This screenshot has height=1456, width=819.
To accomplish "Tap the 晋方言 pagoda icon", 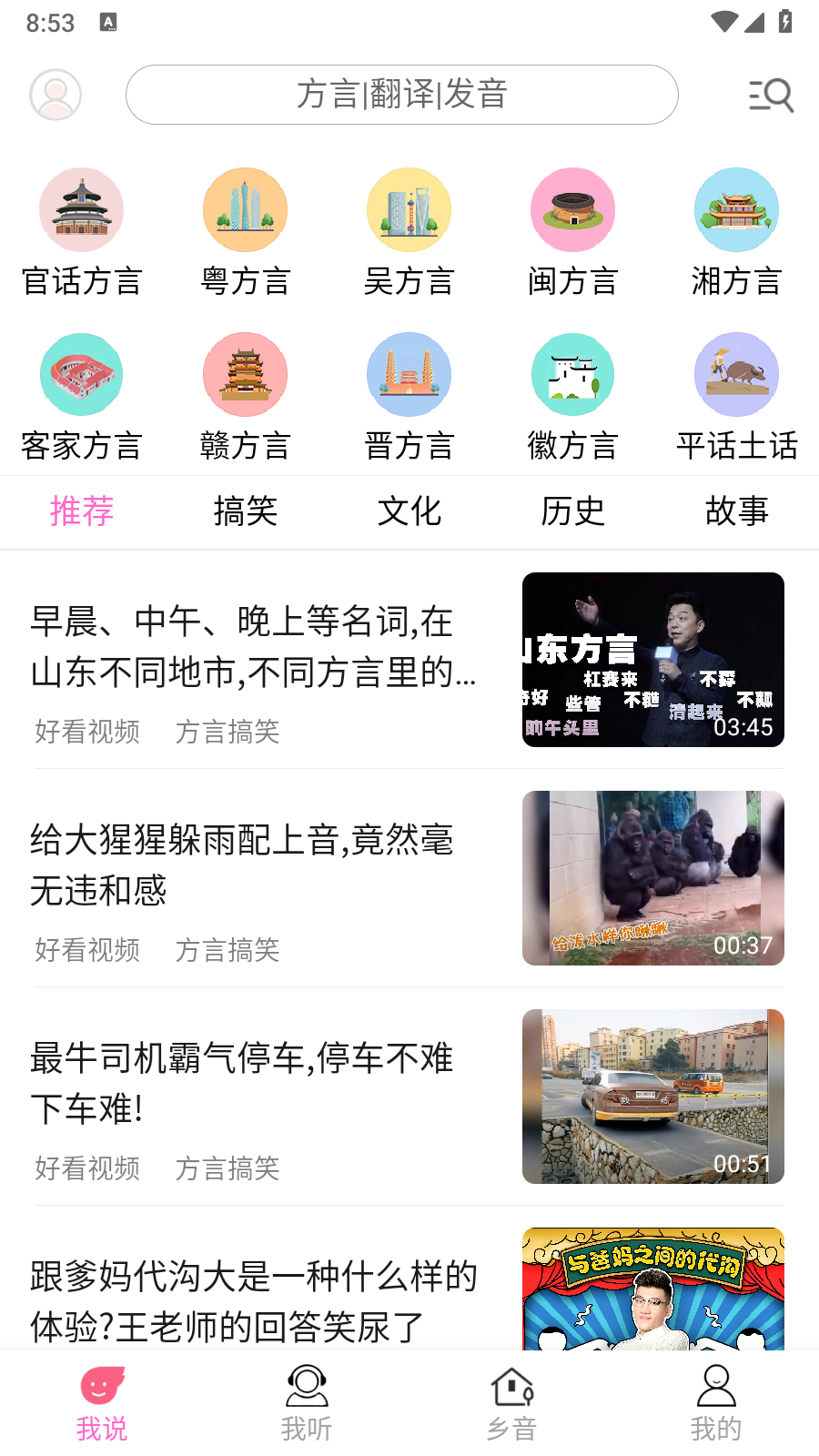I will pos(409,374).
